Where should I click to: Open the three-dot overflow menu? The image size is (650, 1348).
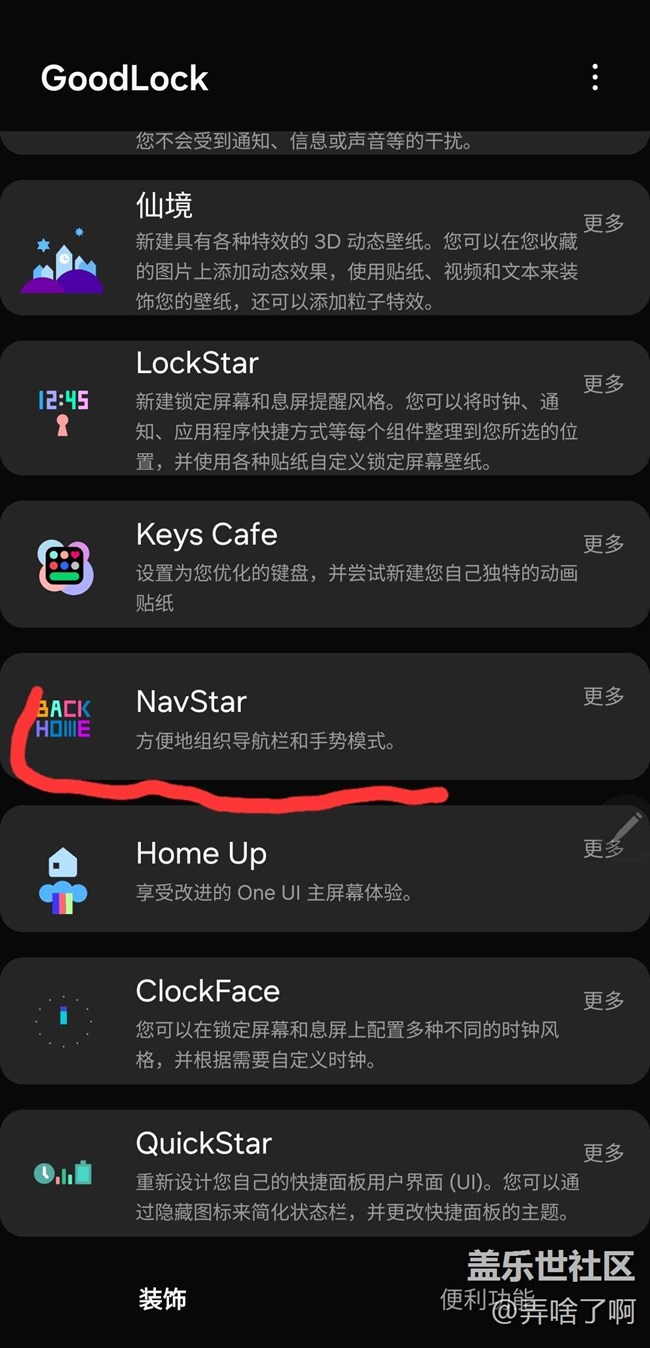[x=595, y=77]
